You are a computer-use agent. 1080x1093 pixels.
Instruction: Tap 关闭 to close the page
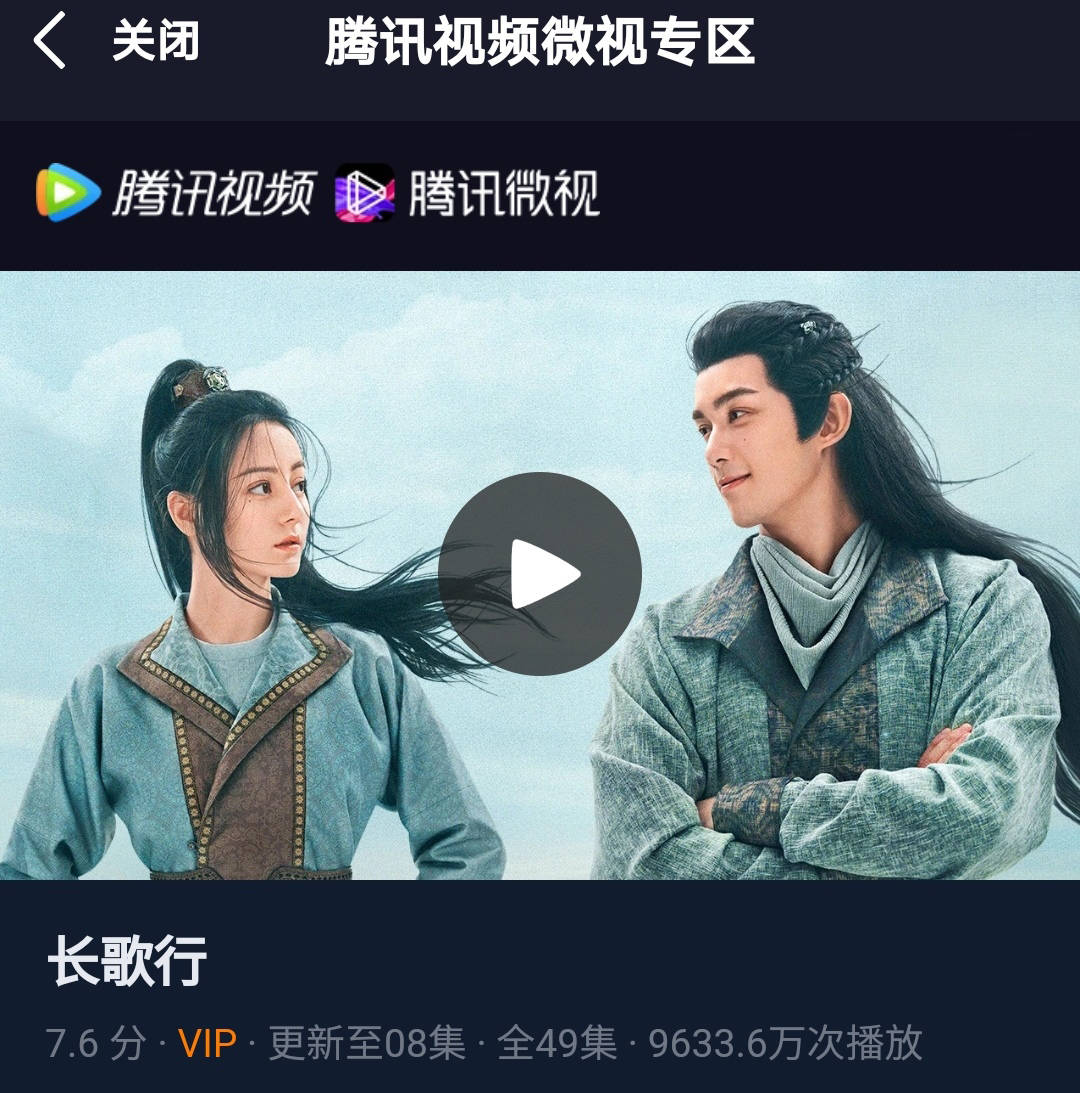tap(155, 42)
